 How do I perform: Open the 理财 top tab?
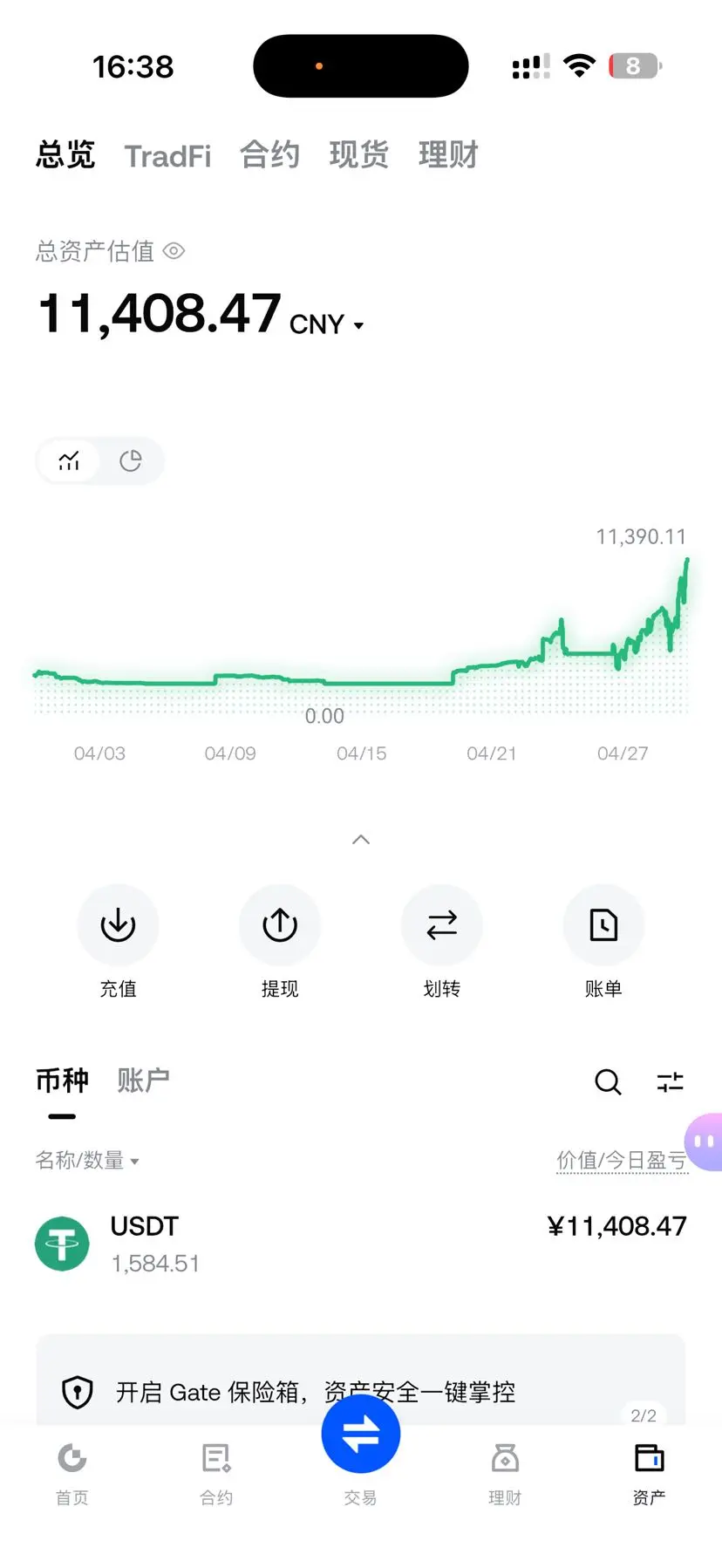pyautogui.click(x=448, y=155)
